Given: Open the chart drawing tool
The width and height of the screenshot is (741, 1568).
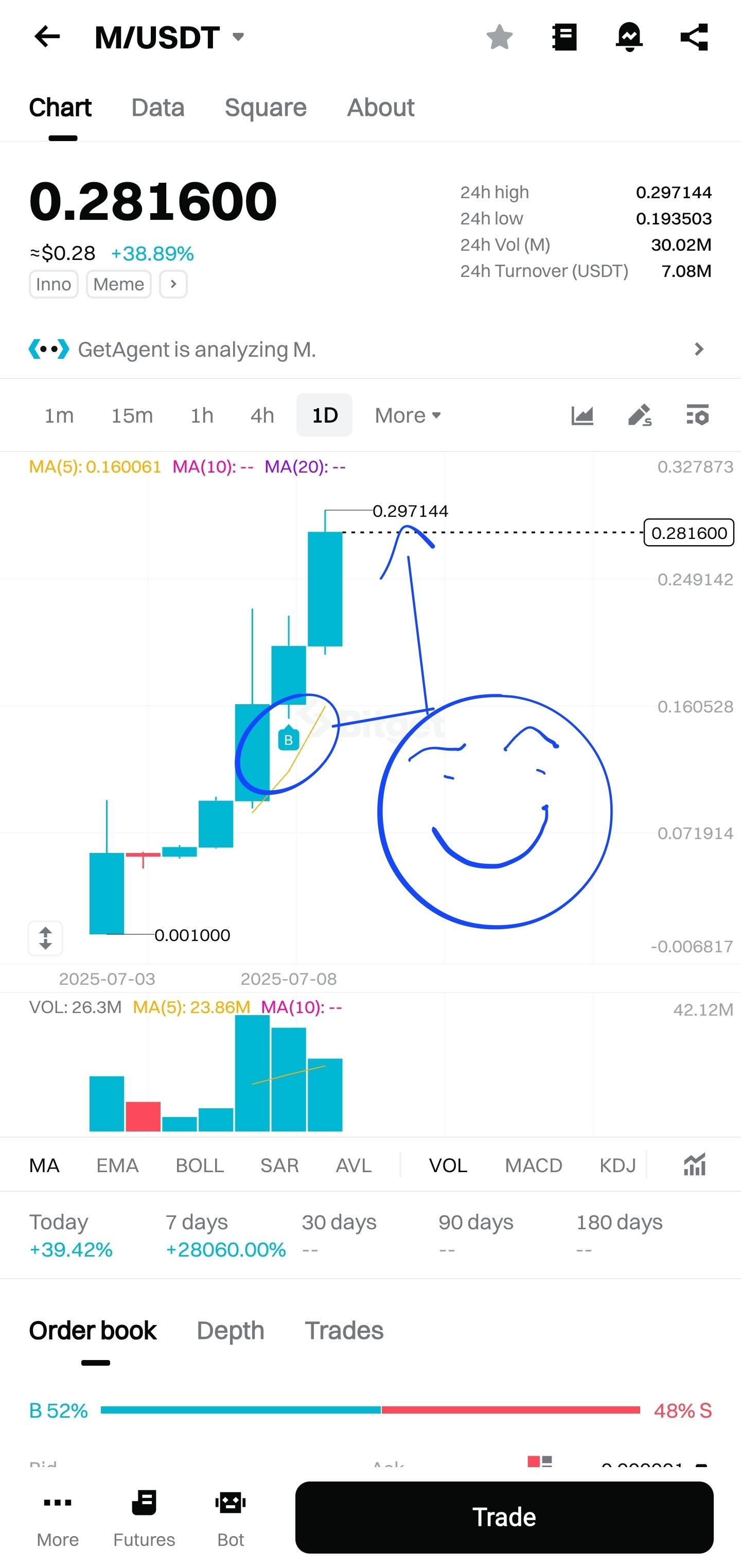Looking at the screenshot, I should (x=640, y=415).
